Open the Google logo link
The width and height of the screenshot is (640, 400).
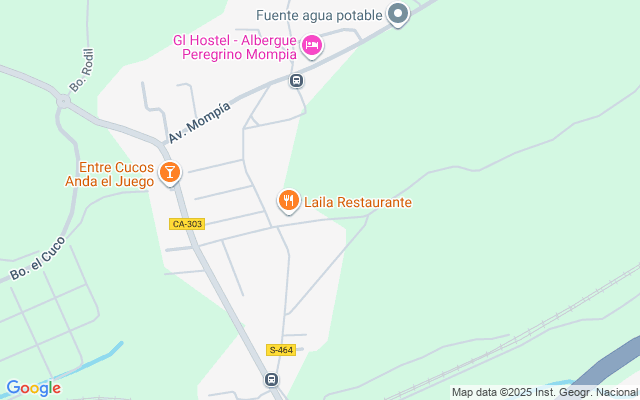click(x=33, y=388)
